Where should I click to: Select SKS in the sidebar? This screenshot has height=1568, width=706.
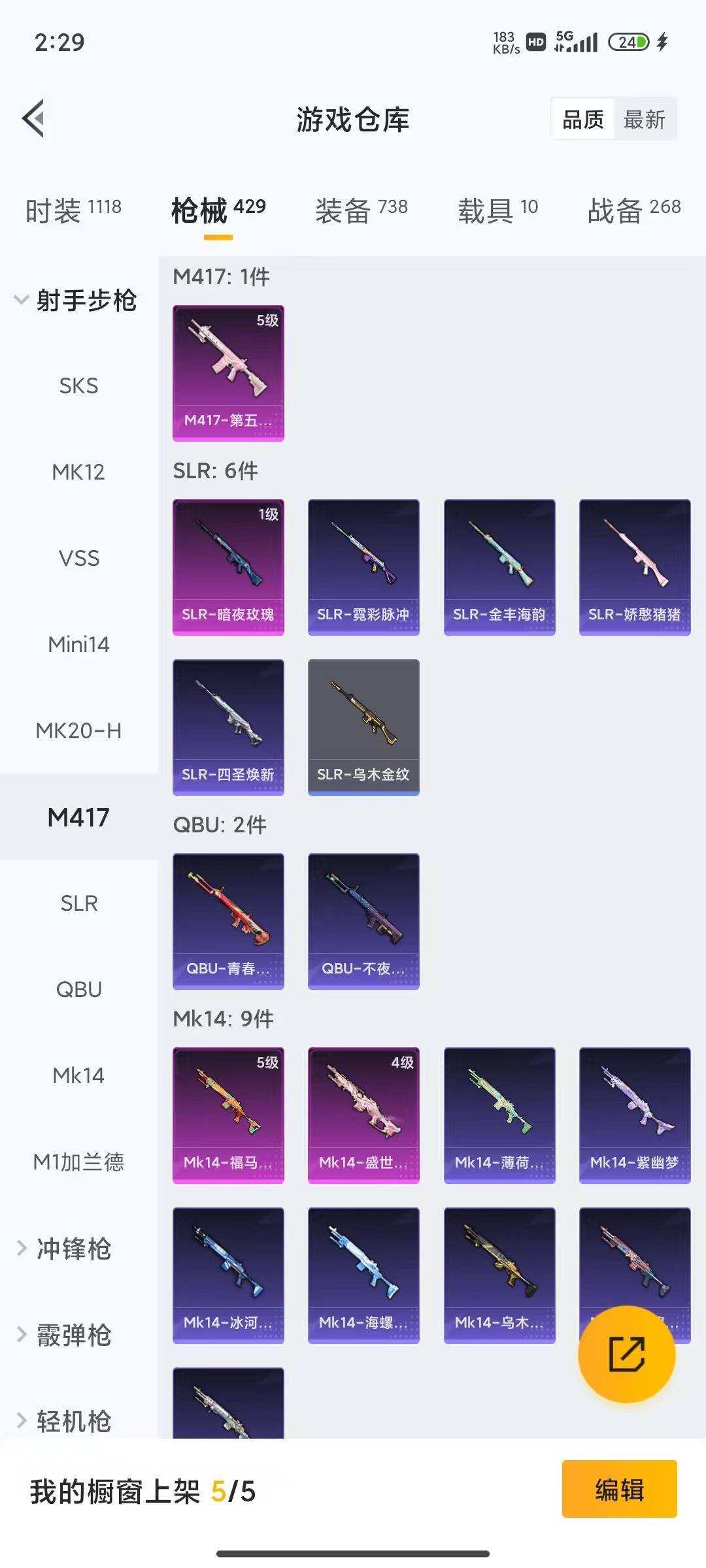[78, 385]
